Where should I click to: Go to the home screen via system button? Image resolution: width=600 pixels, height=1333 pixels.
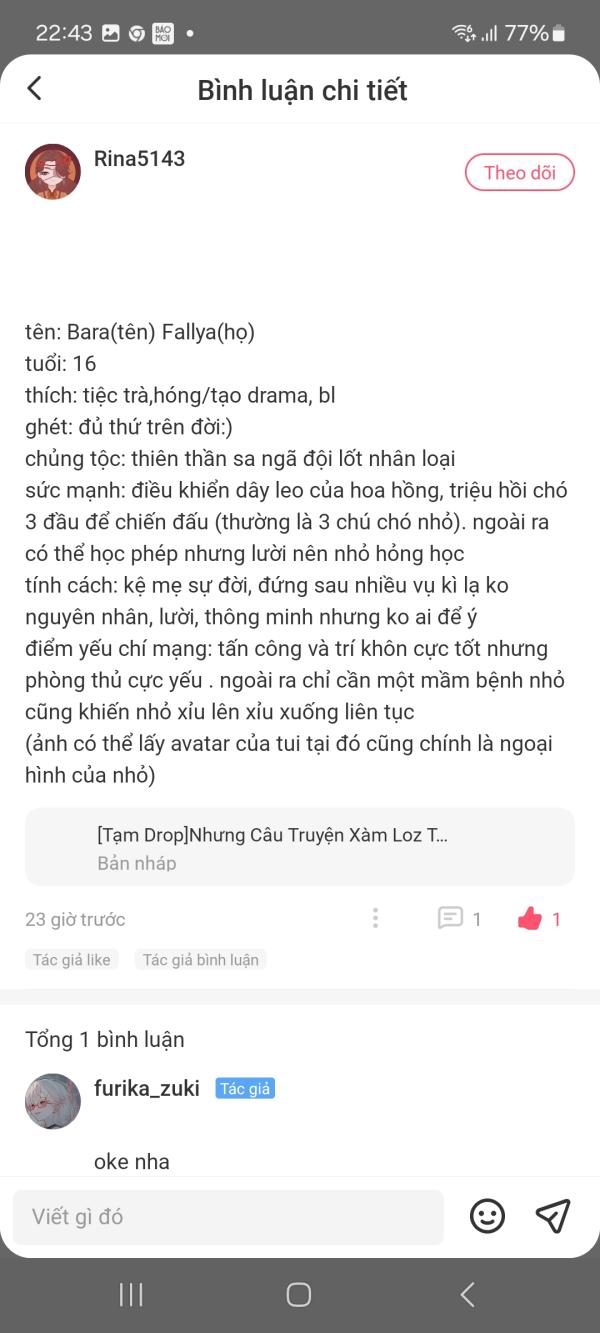click(299, 1295)
